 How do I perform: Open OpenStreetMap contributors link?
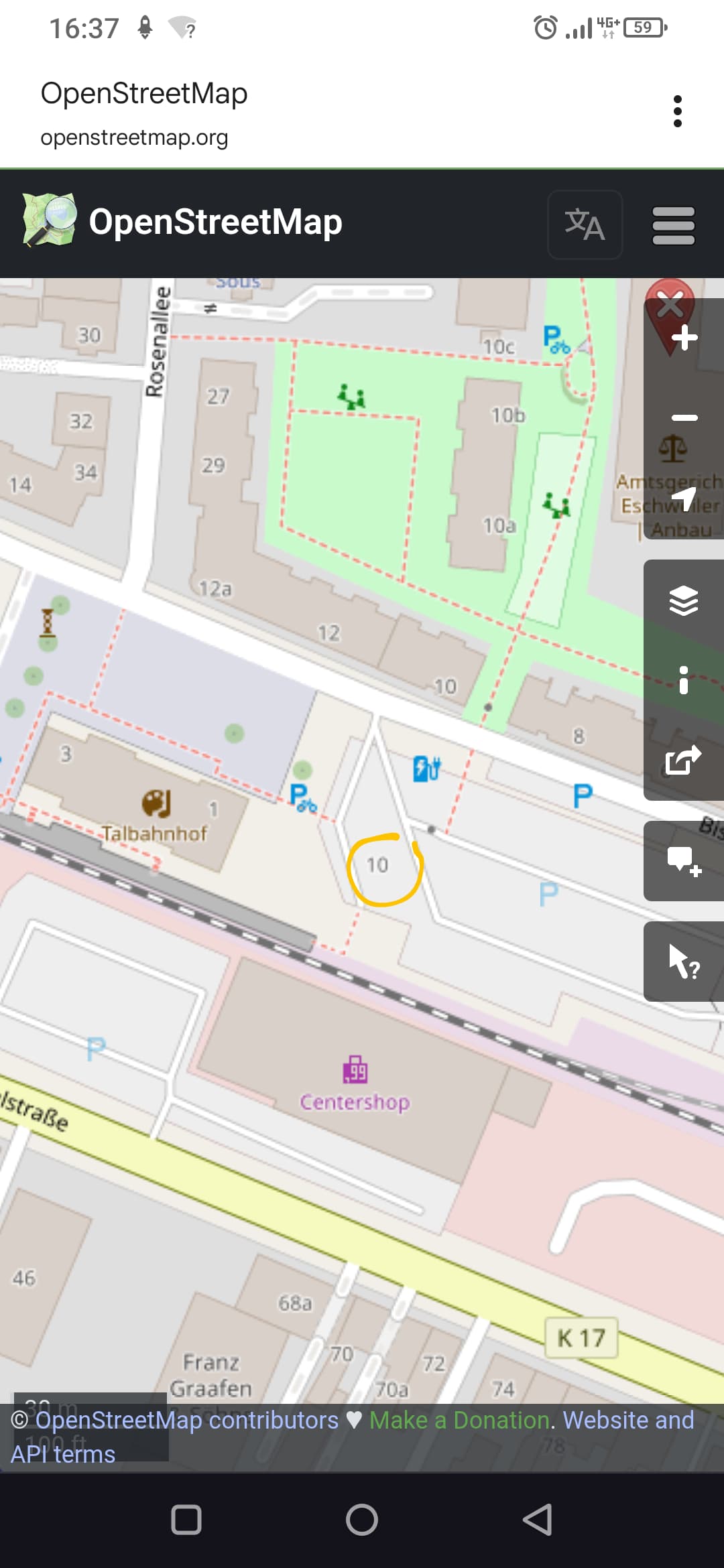[187, 1420]
